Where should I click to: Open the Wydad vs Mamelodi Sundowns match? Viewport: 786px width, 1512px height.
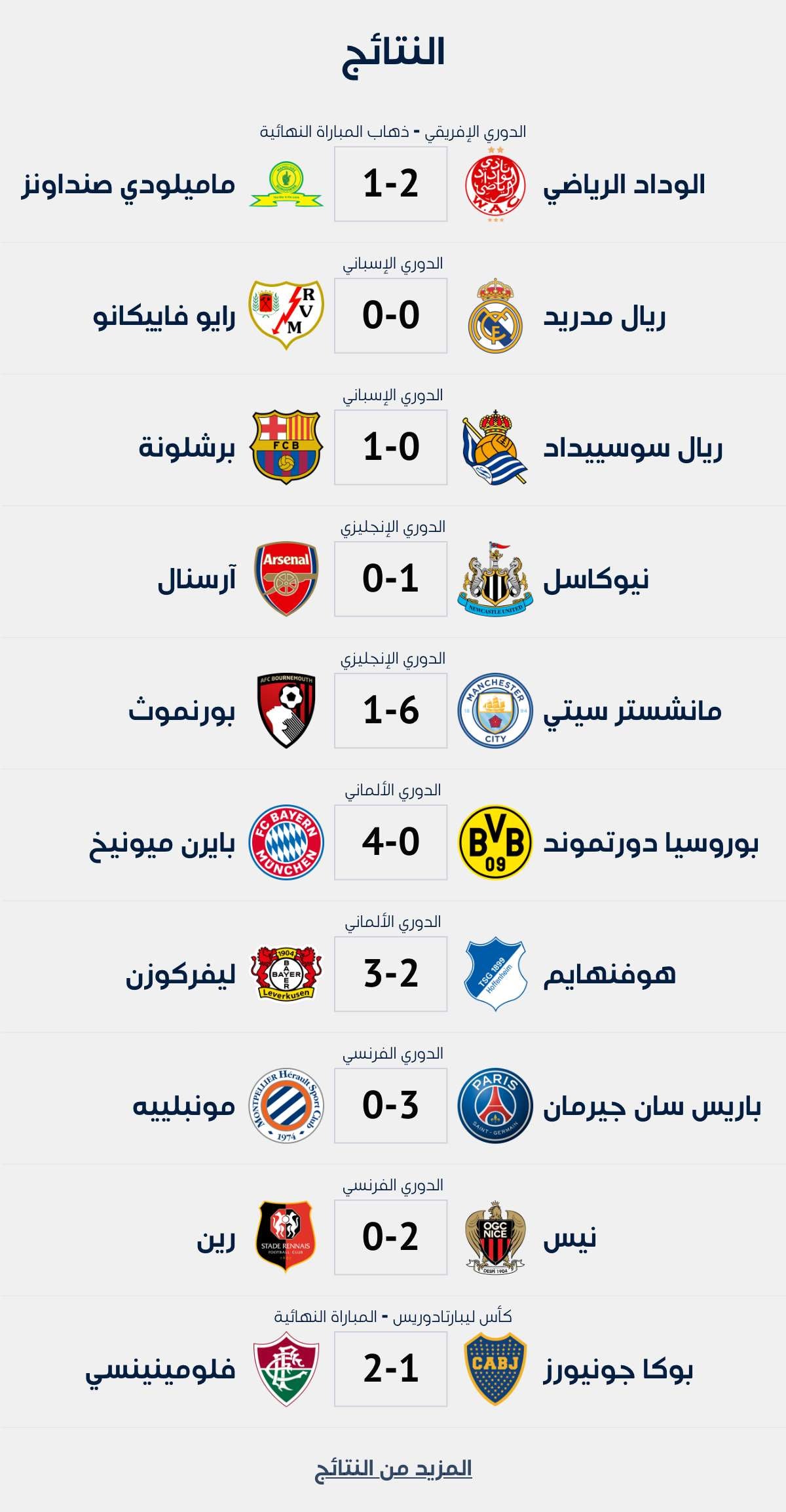390,184
